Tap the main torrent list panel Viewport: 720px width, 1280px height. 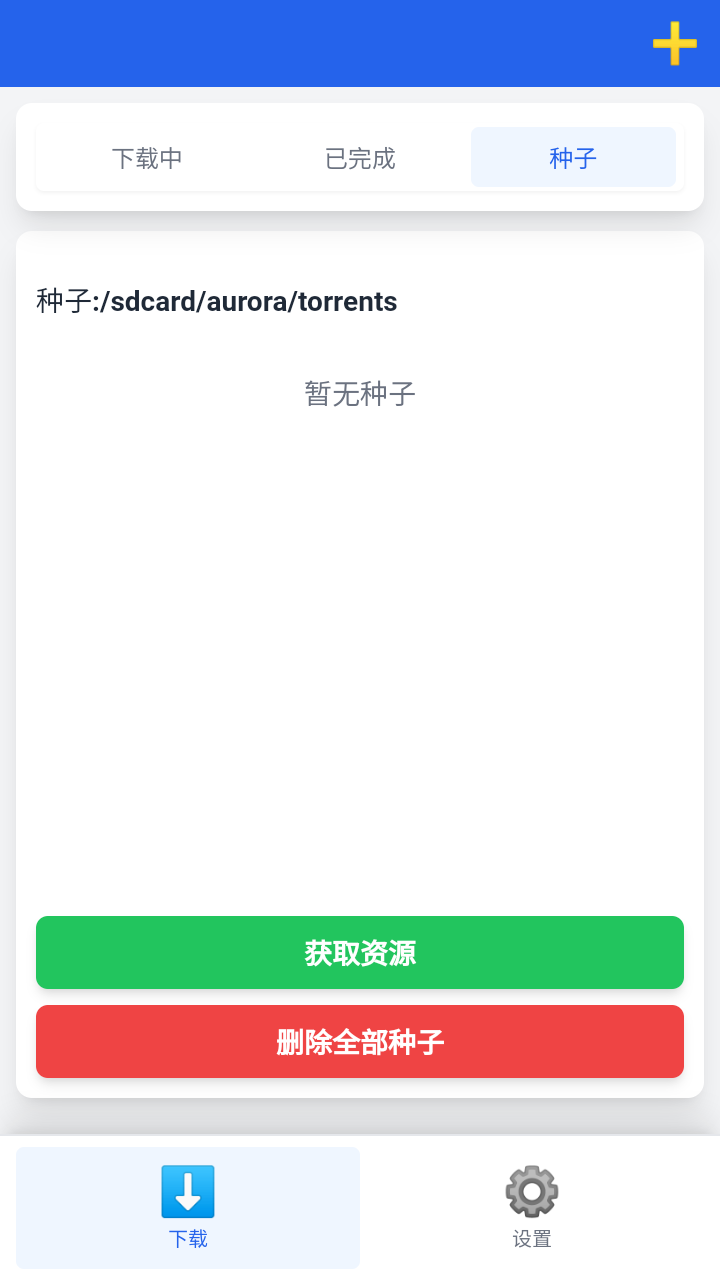click(359, 620)
